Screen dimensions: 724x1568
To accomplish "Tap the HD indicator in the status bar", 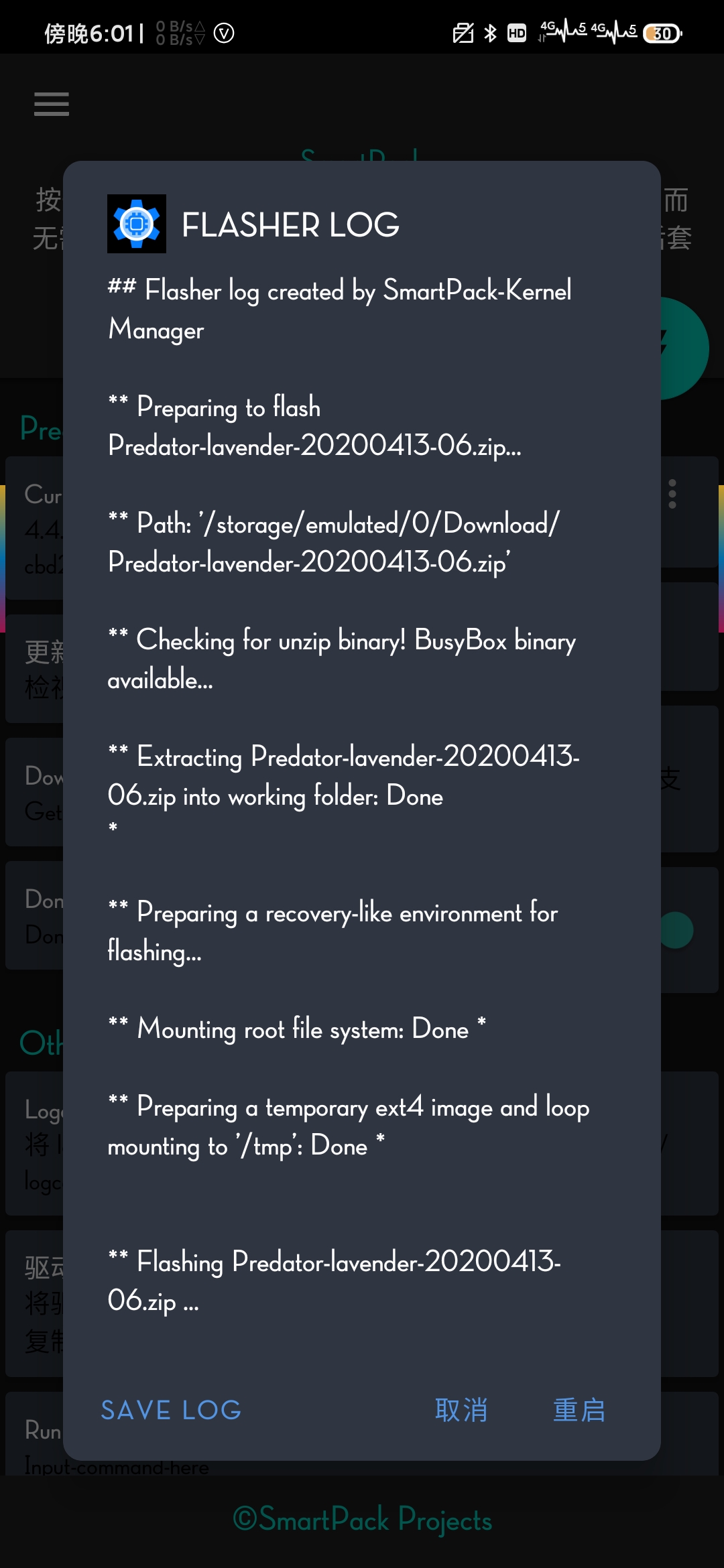I will point(516,32).
